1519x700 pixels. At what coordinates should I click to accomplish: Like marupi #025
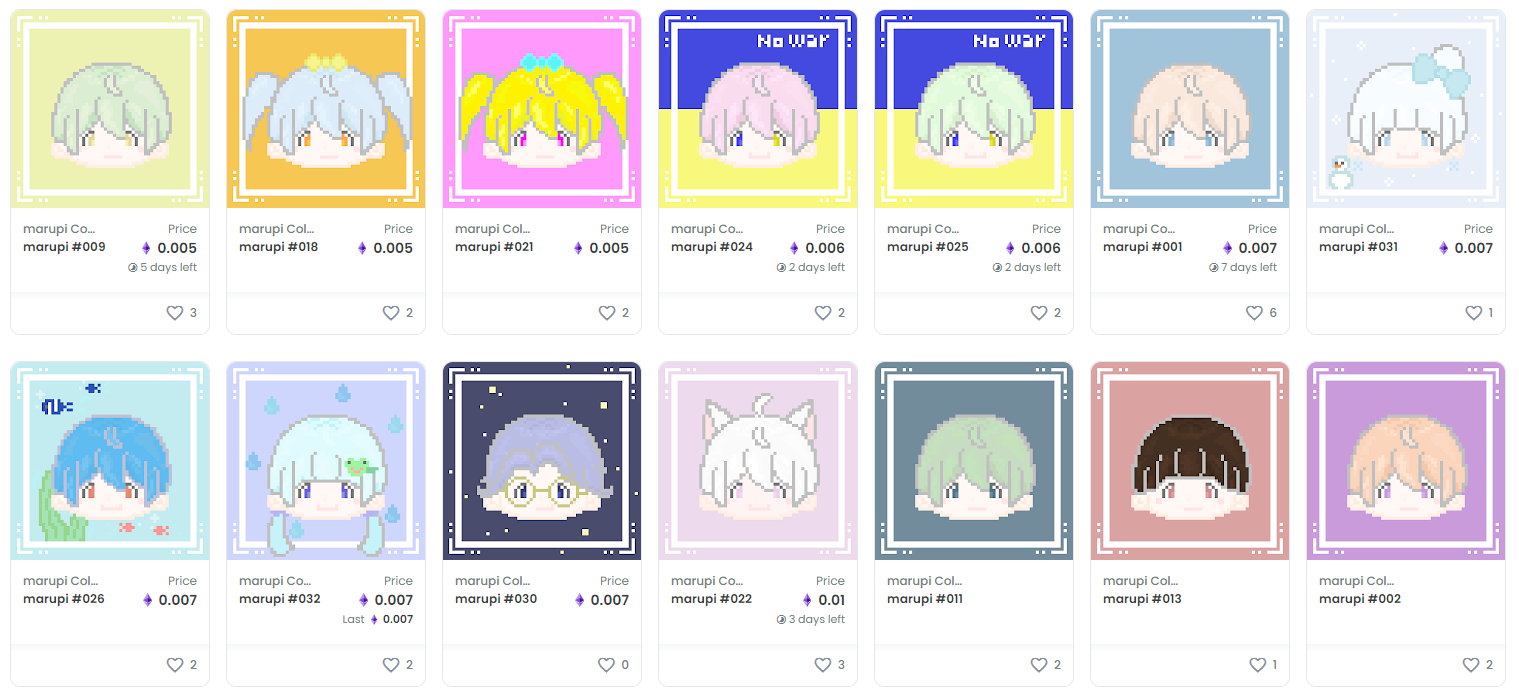tap(1039, 313)
